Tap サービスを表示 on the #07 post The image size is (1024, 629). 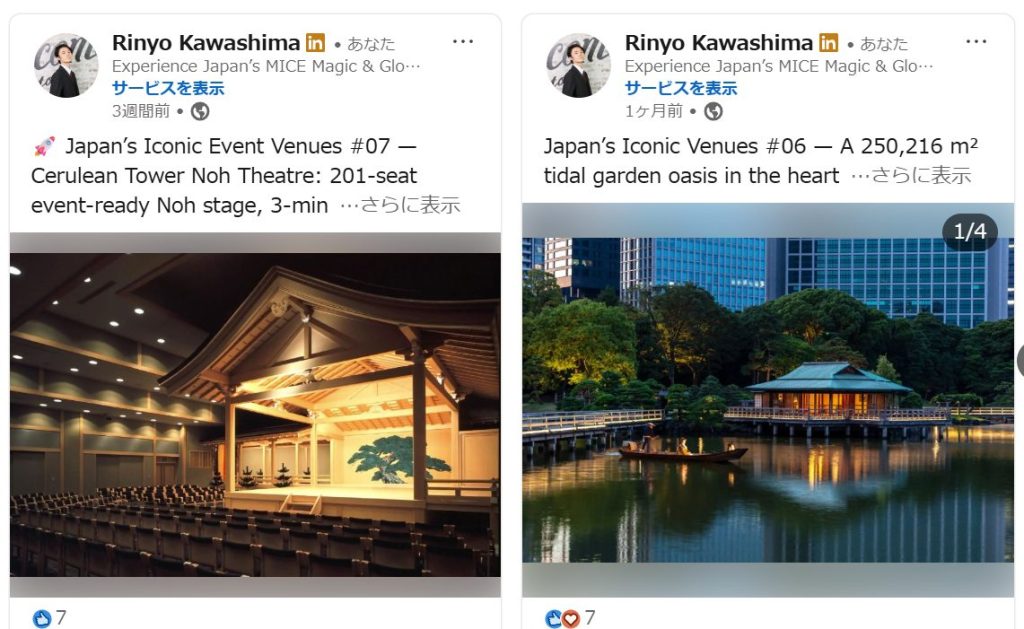pyautogui.click(x=168, y=88)
